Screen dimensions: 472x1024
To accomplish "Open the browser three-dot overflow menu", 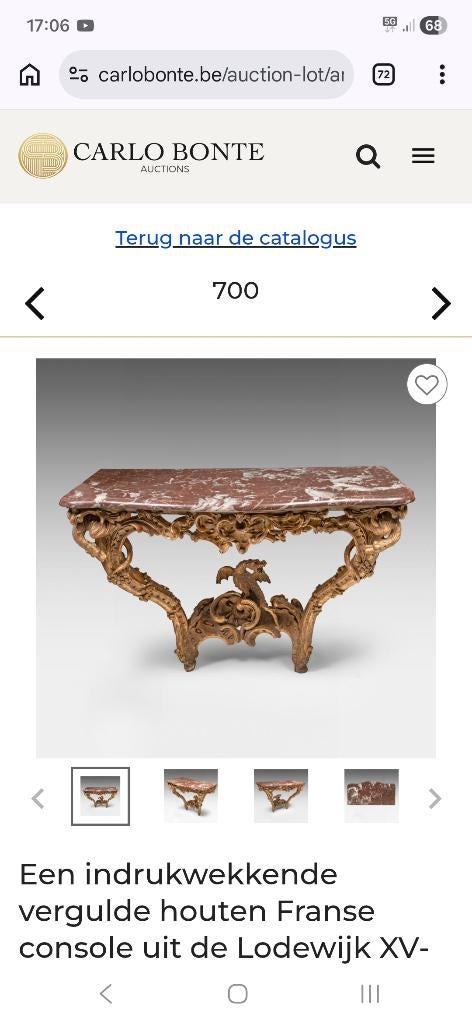I will coord(442,75).
